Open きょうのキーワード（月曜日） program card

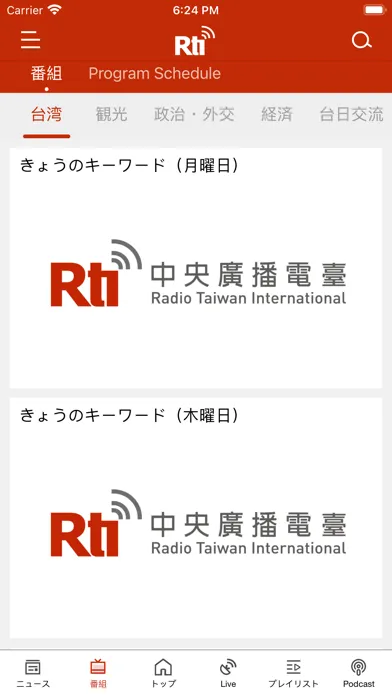click(x=196, y=268)
